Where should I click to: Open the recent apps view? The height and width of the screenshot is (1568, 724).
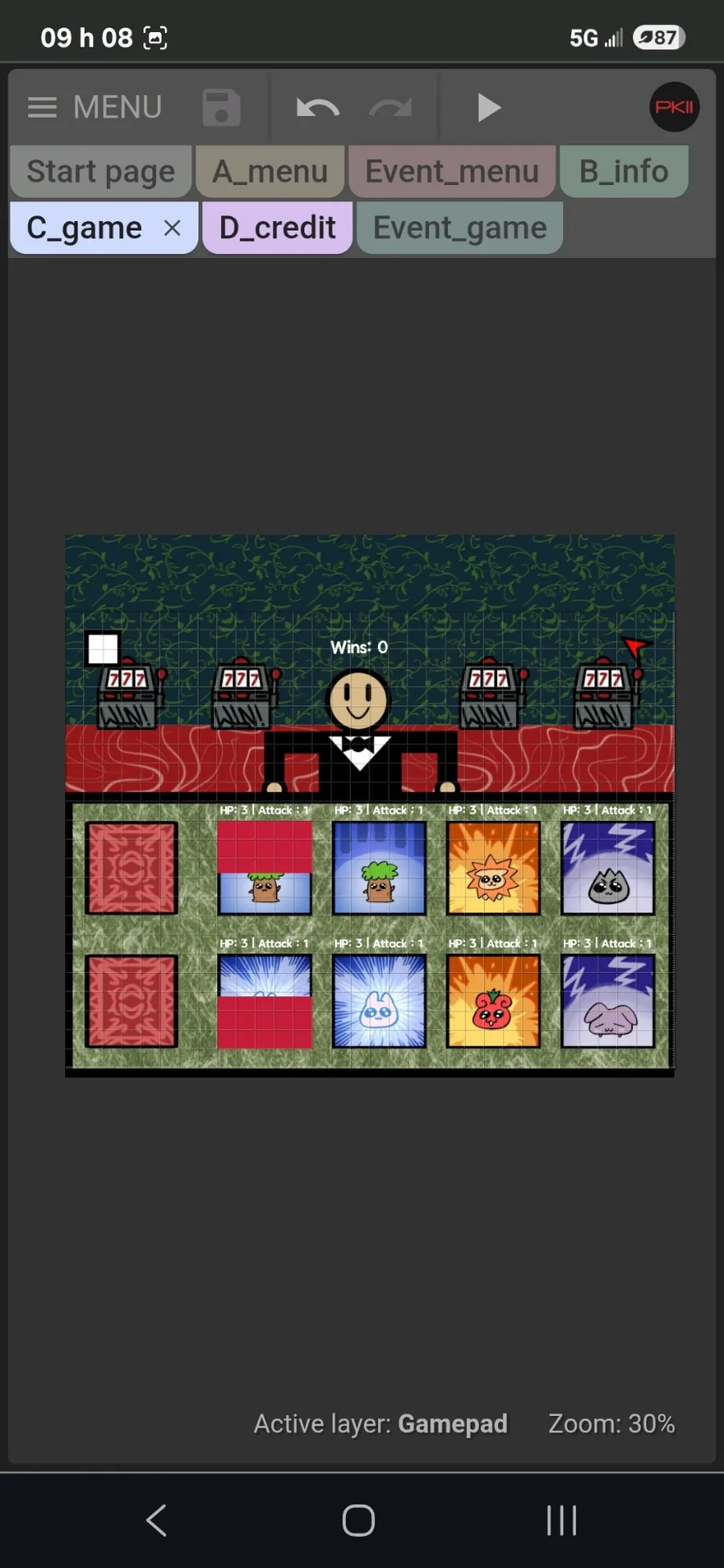pyautogui.click(x=562, y=1520)
